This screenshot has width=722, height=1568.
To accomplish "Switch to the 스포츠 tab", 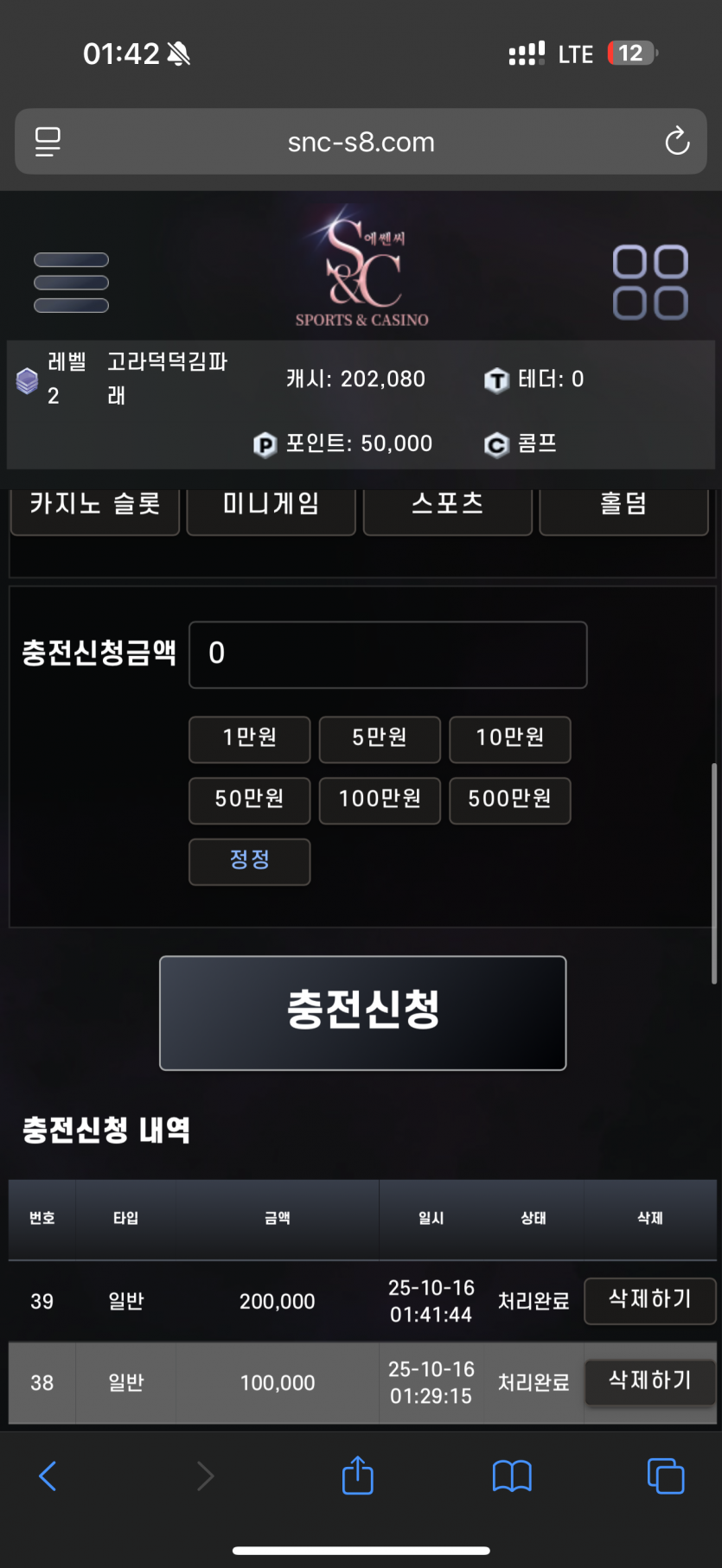I will [448, 507].
